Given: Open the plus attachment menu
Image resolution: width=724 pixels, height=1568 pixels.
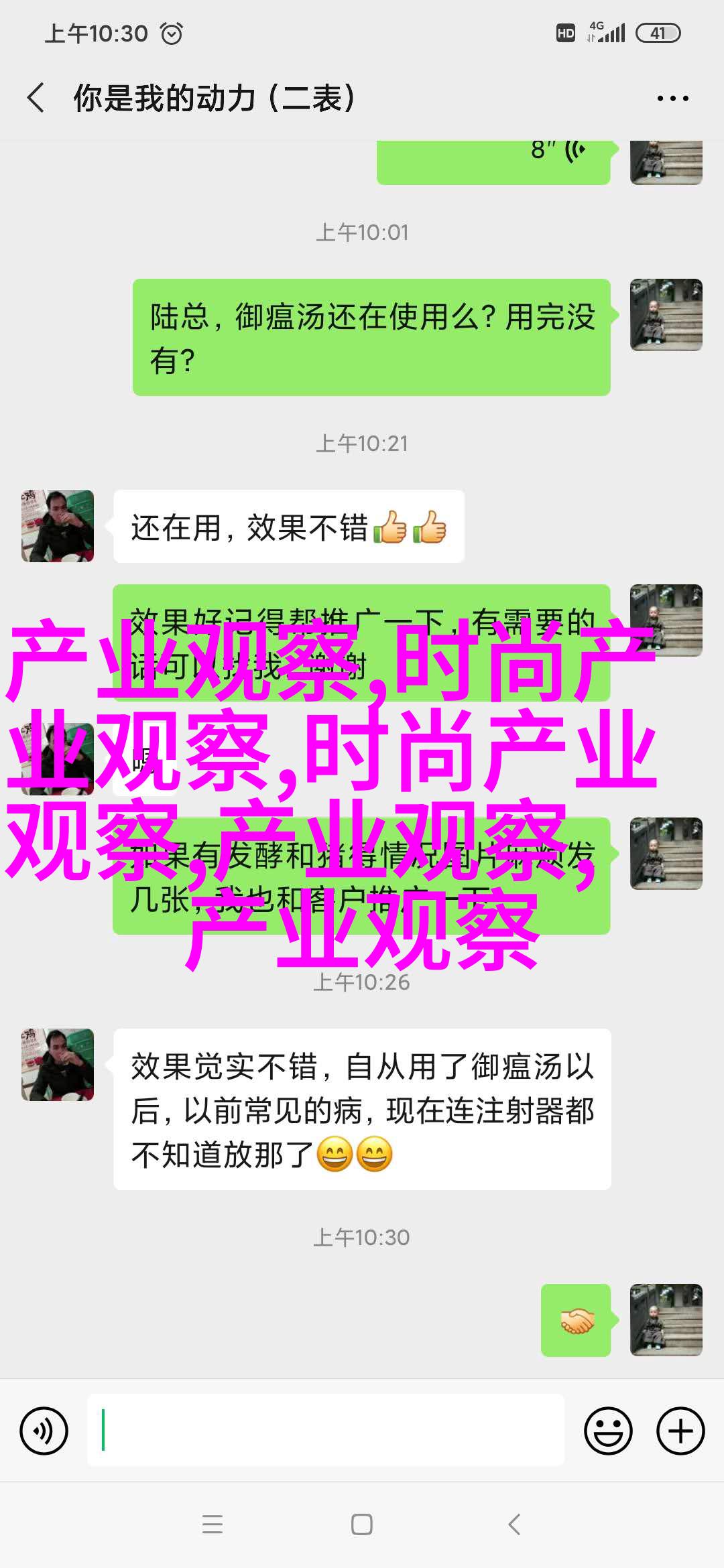Looking at the screenshot, I should pos(680,1431).
